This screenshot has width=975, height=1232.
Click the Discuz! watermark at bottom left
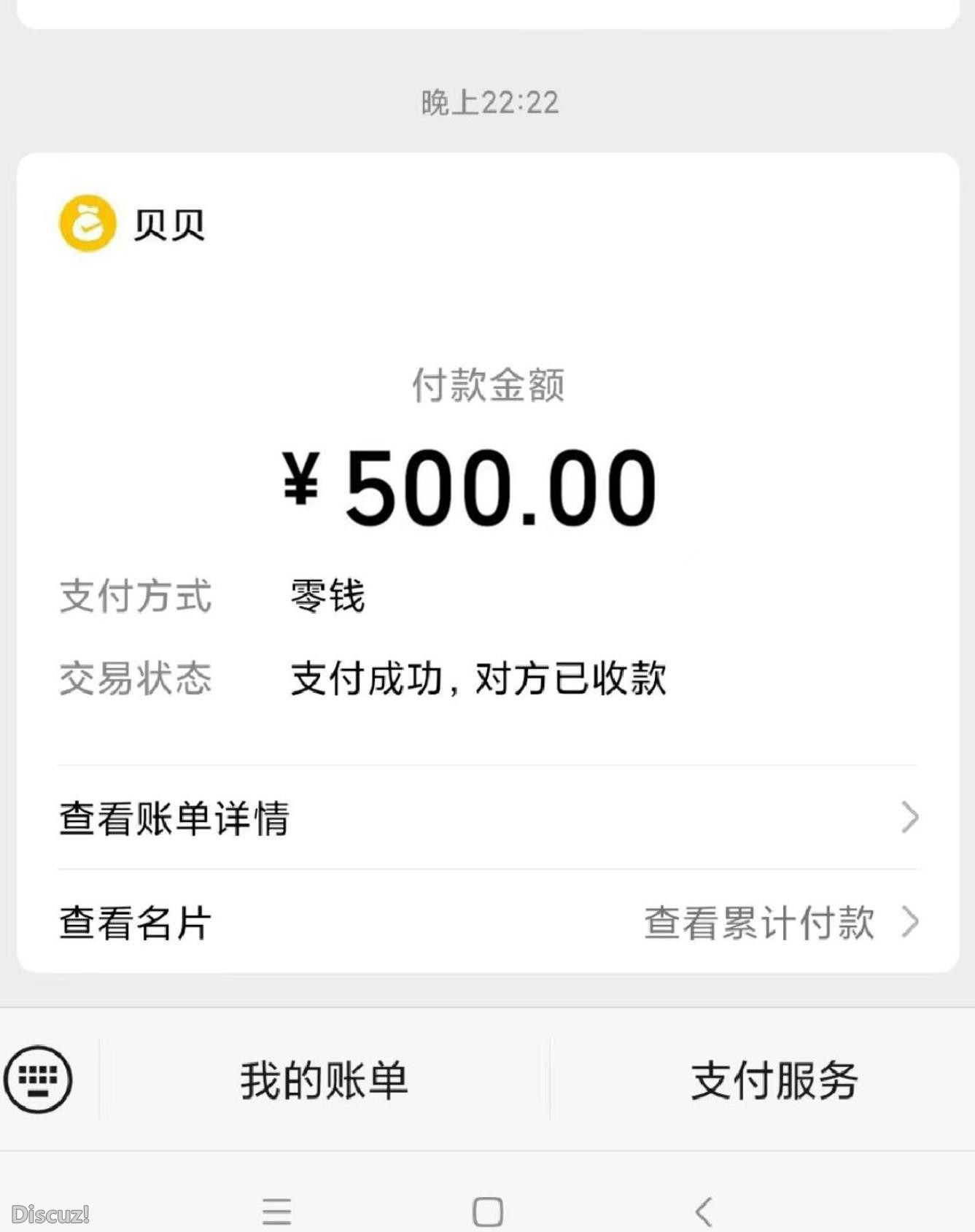[45, 1207]
